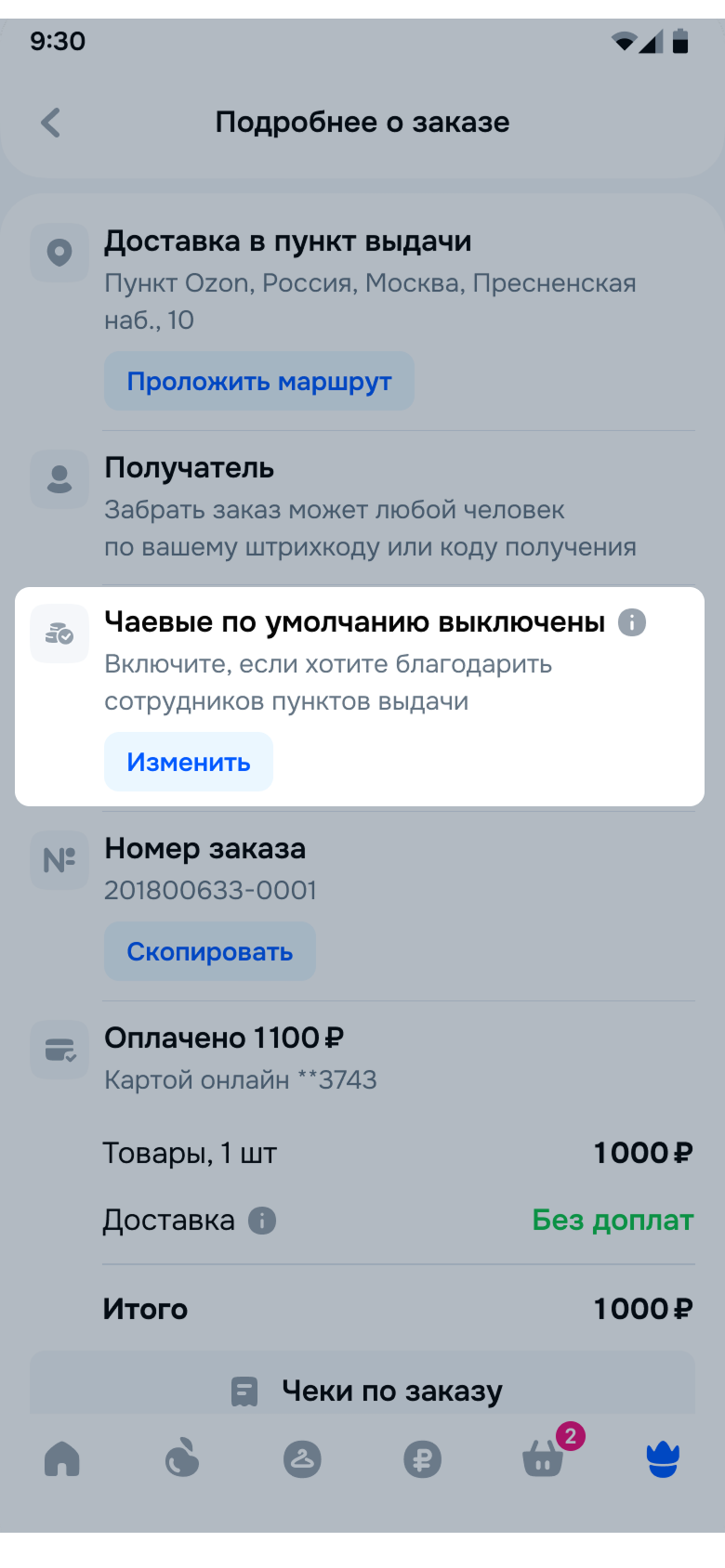Open the cart with 2 items
The width and height of the screenshot is (725, 1568).
pyautogui.click(x=544, y=1459)
